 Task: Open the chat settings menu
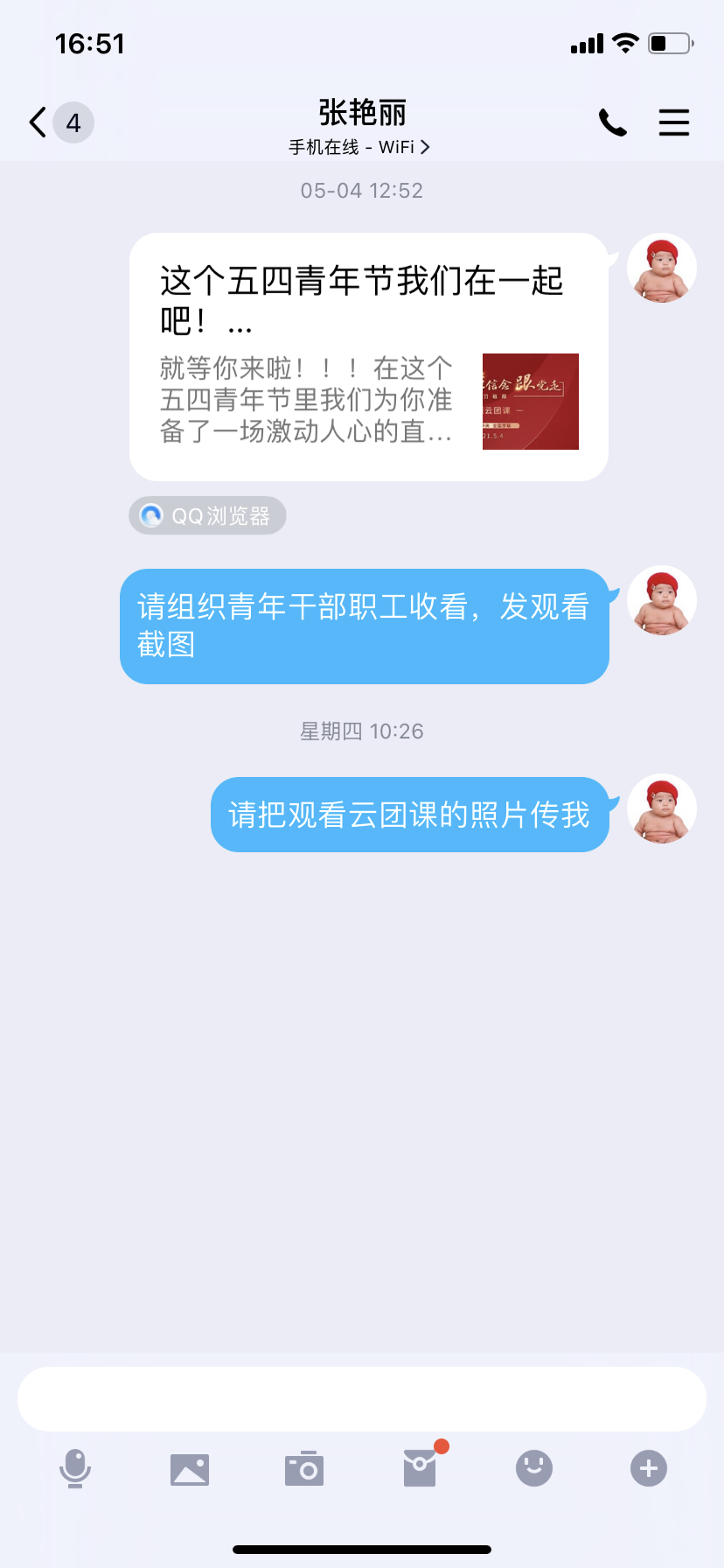coord(673,122)
